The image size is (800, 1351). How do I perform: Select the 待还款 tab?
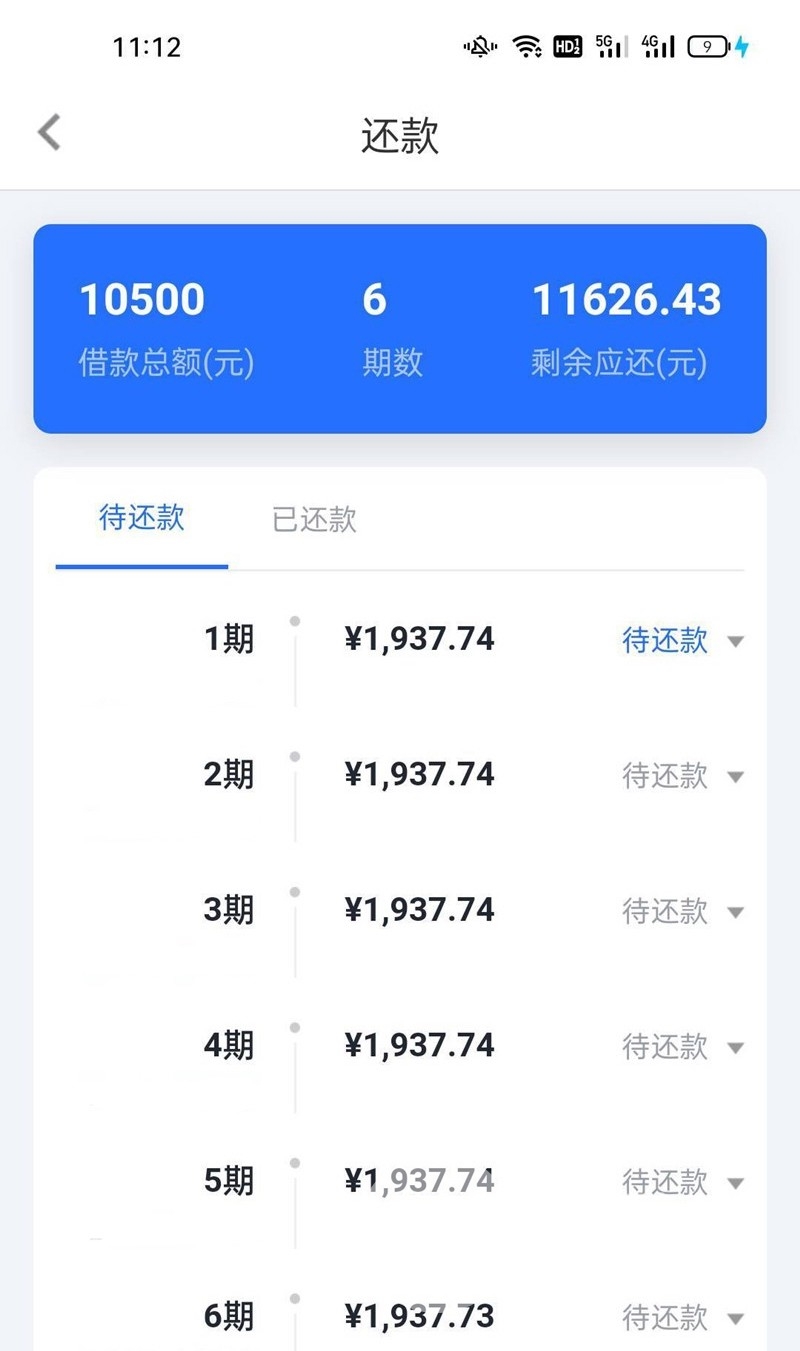coord(142,518)
